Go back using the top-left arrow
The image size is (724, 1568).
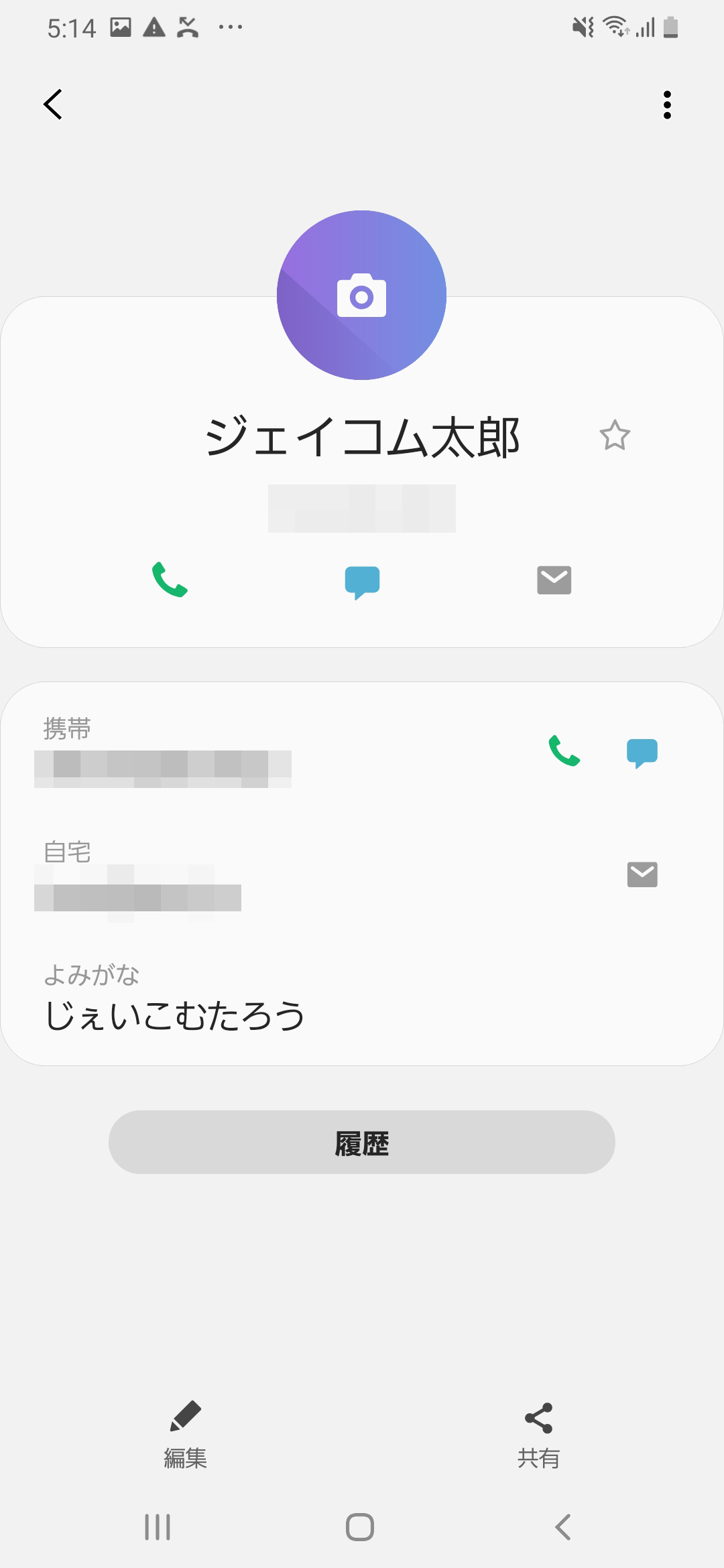53,105
